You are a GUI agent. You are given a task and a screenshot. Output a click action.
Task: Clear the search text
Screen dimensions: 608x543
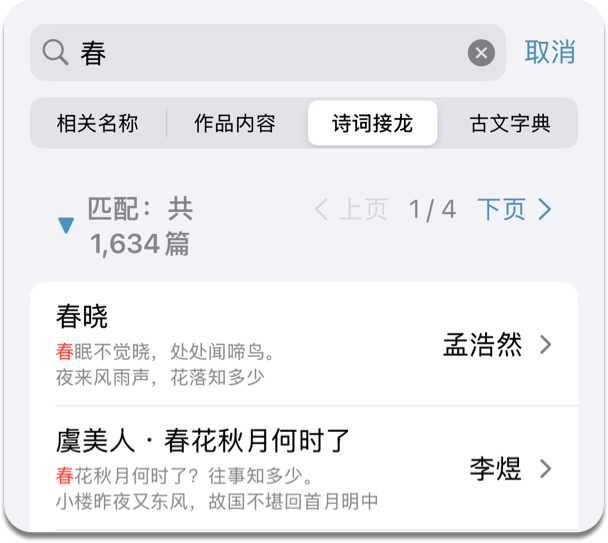pyautogui.click(x=481, y=53)
